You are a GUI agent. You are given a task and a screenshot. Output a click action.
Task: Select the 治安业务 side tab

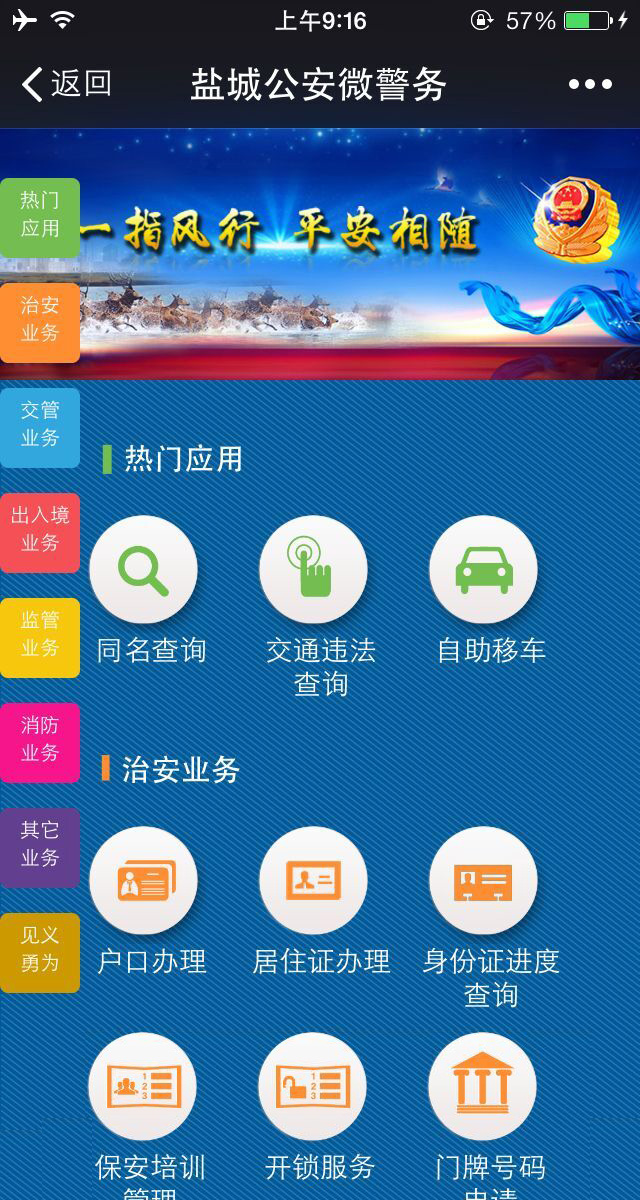(40, 321)
